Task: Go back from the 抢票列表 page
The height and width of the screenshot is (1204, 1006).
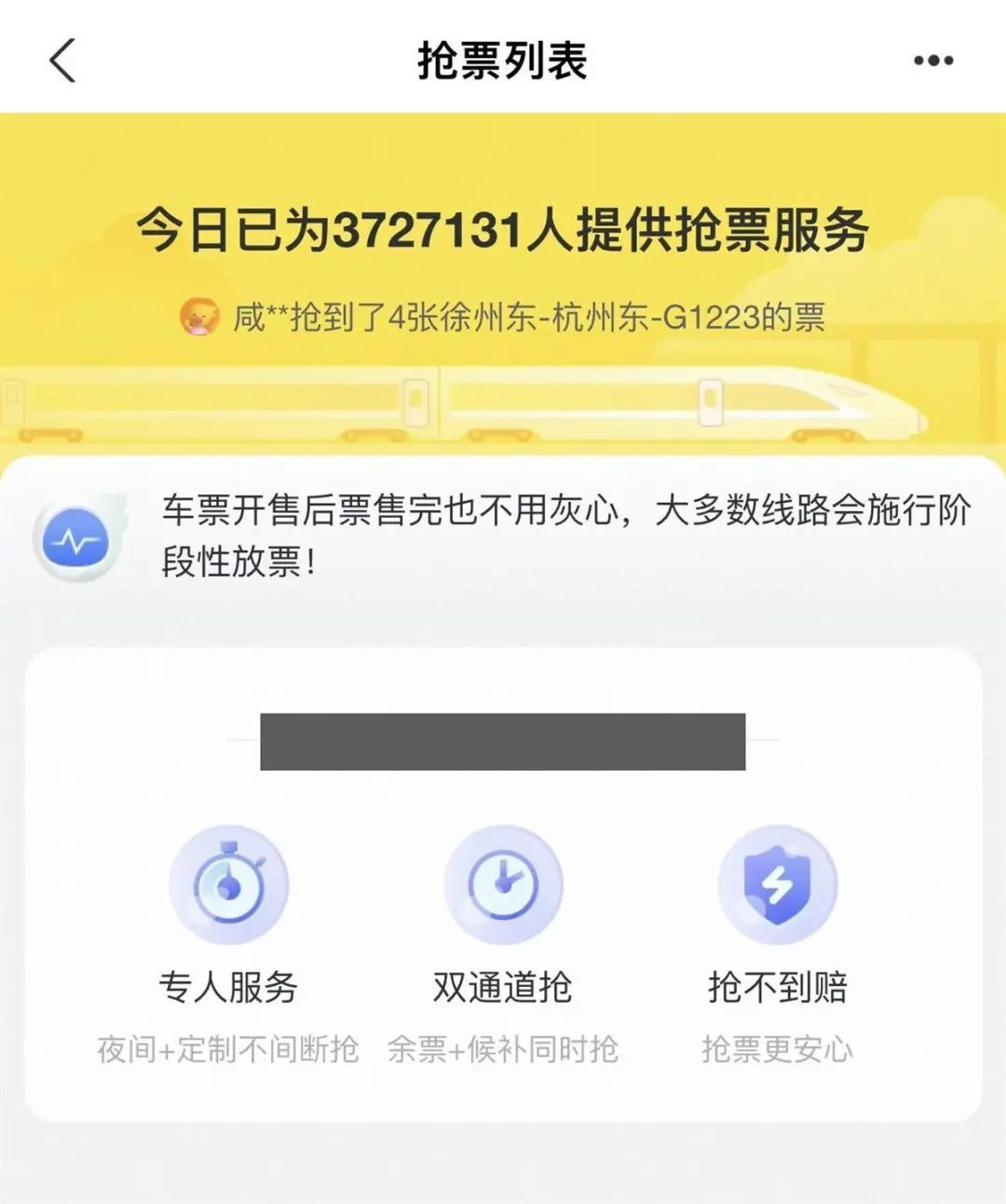Action: (x=62, y=61)
